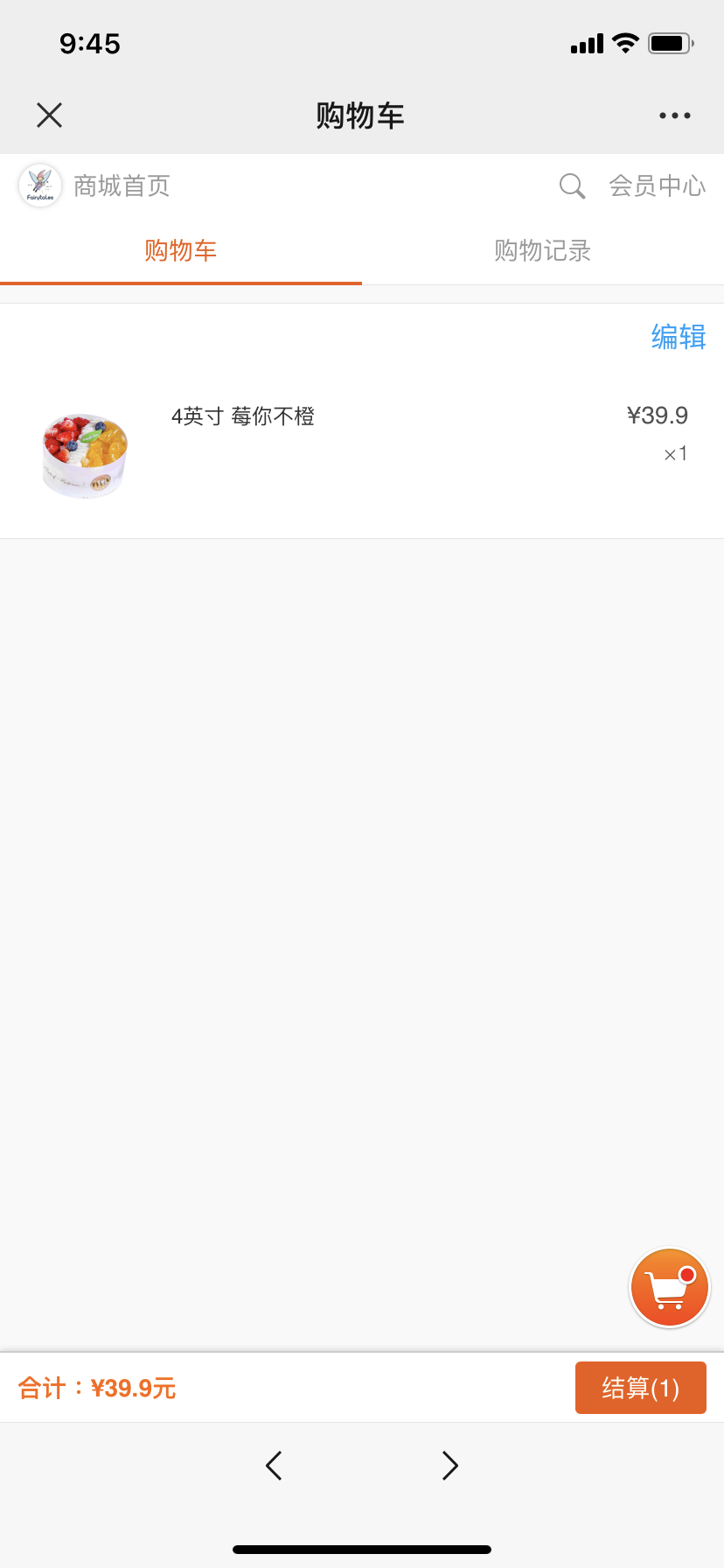
Task: Go forward with the browser forward arrow
Action: [450, 1466]
